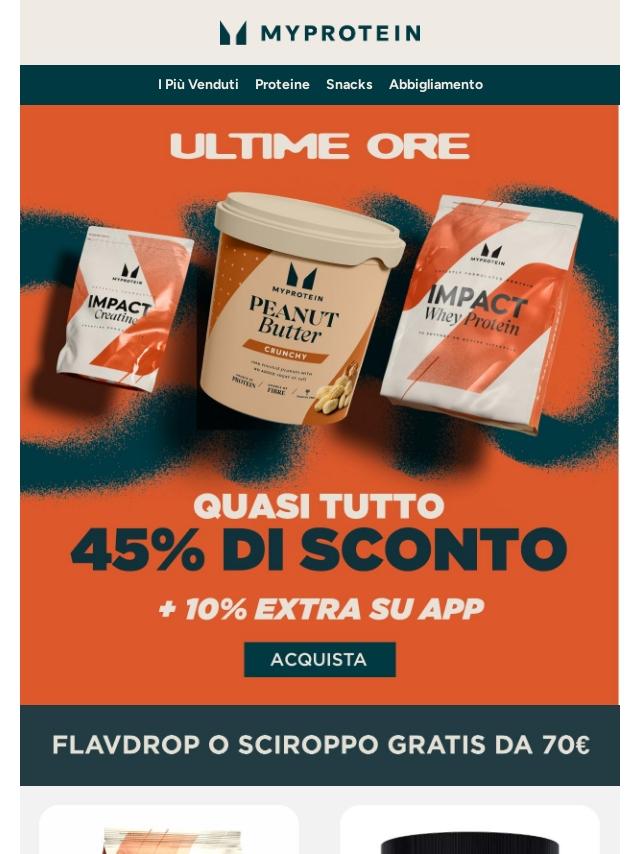Go to the Proteine category

[x=282, y=85]
